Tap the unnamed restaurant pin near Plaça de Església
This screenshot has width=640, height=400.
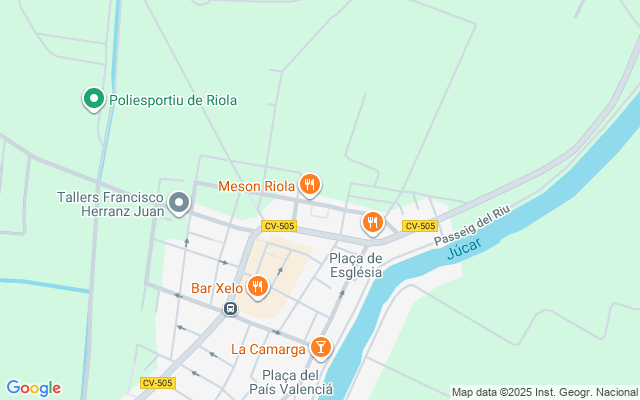click(373, 222)
